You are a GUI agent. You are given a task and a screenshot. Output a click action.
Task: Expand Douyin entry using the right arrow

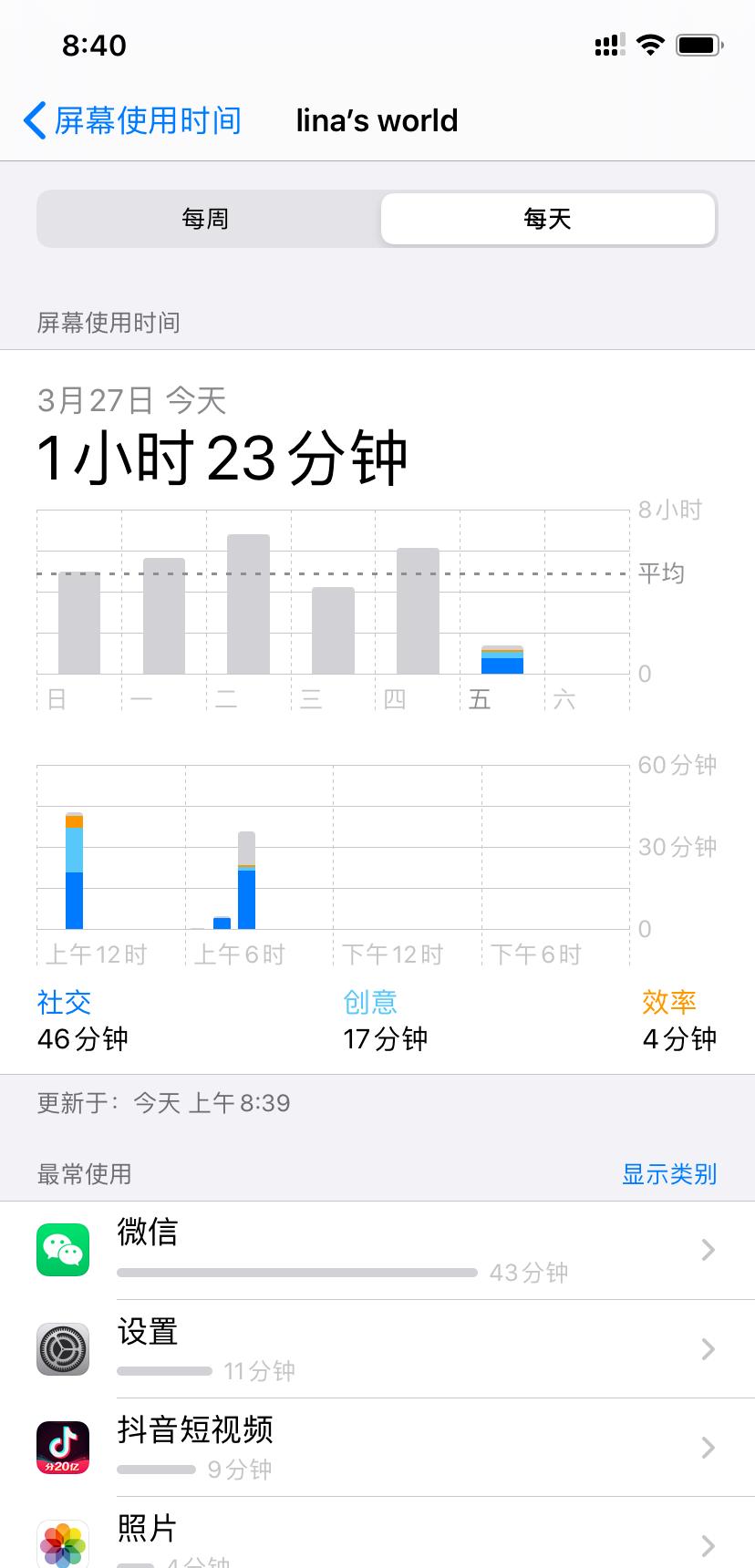[x=708, y=1448]
